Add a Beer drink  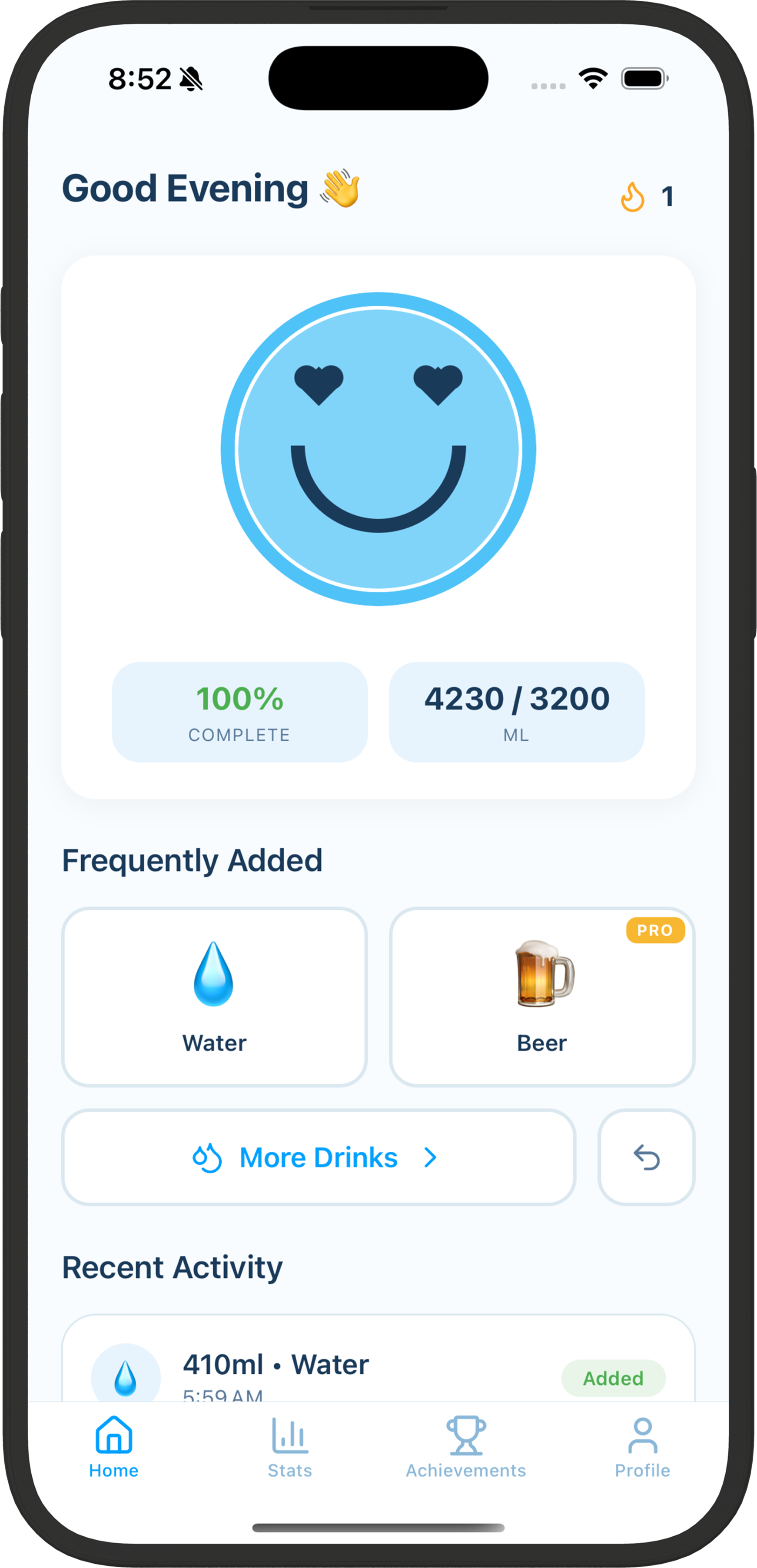(x=541, y=996)
